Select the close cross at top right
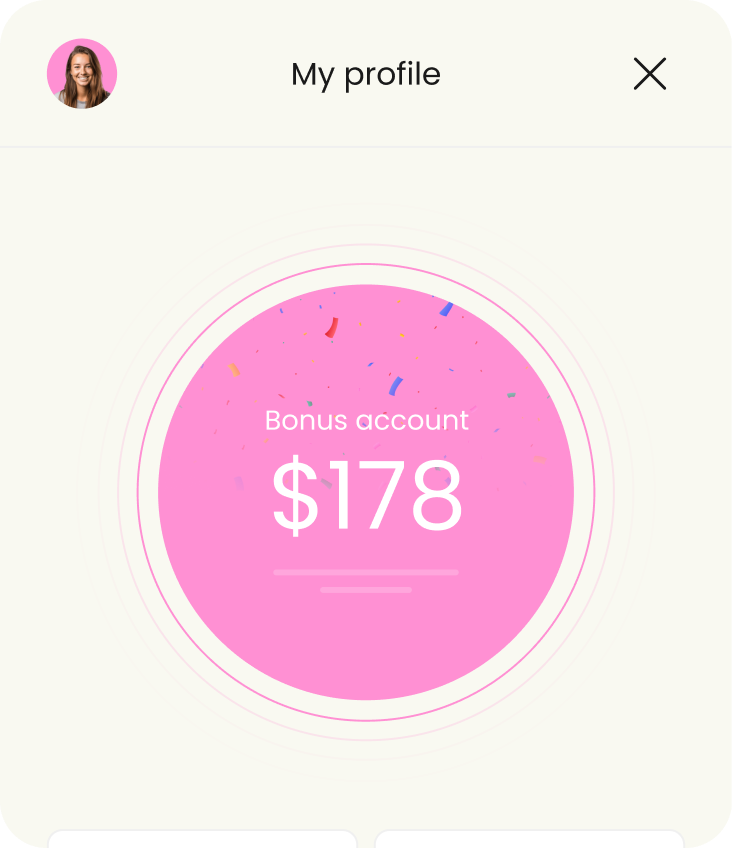732x849 pixels. coord(650,74)
